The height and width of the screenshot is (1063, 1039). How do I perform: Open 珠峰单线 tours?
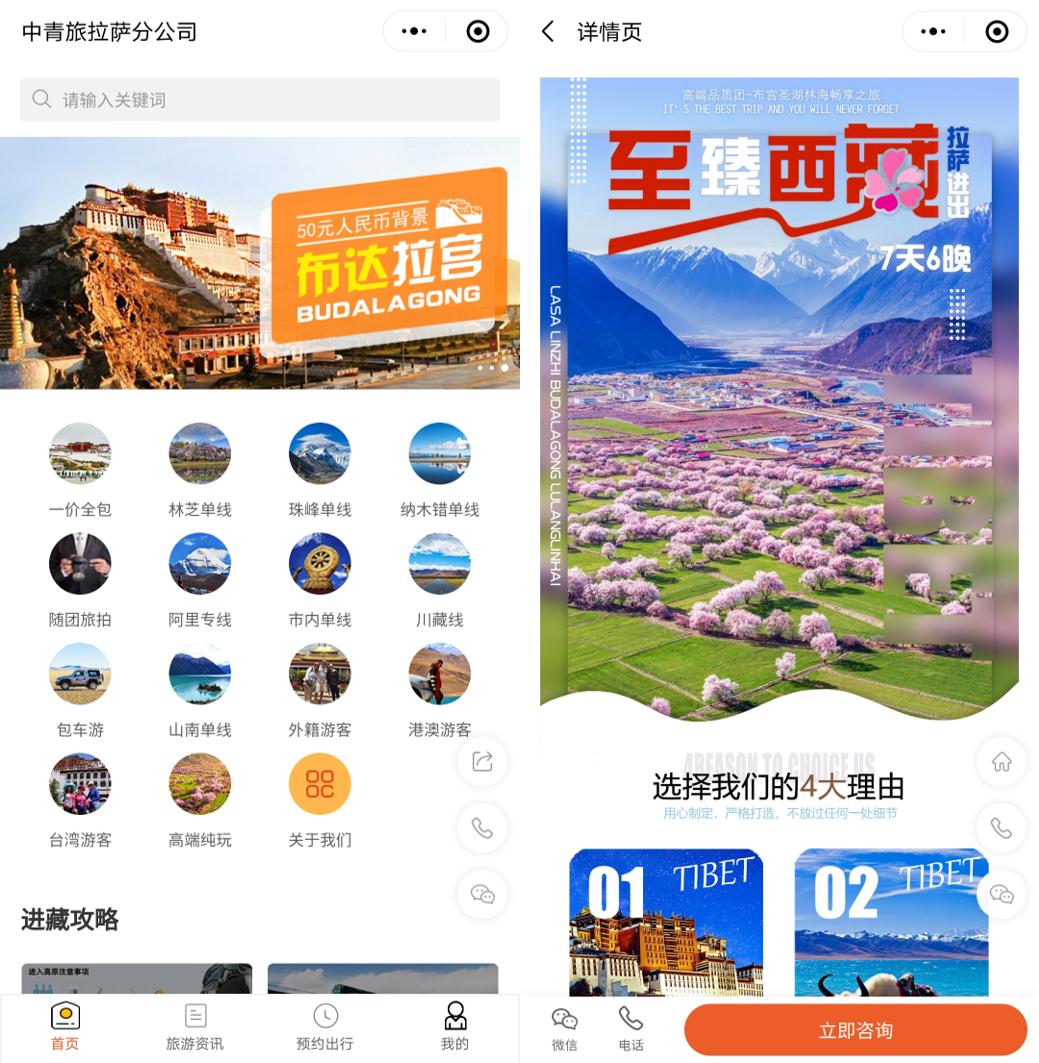click(x=320, y=454)
